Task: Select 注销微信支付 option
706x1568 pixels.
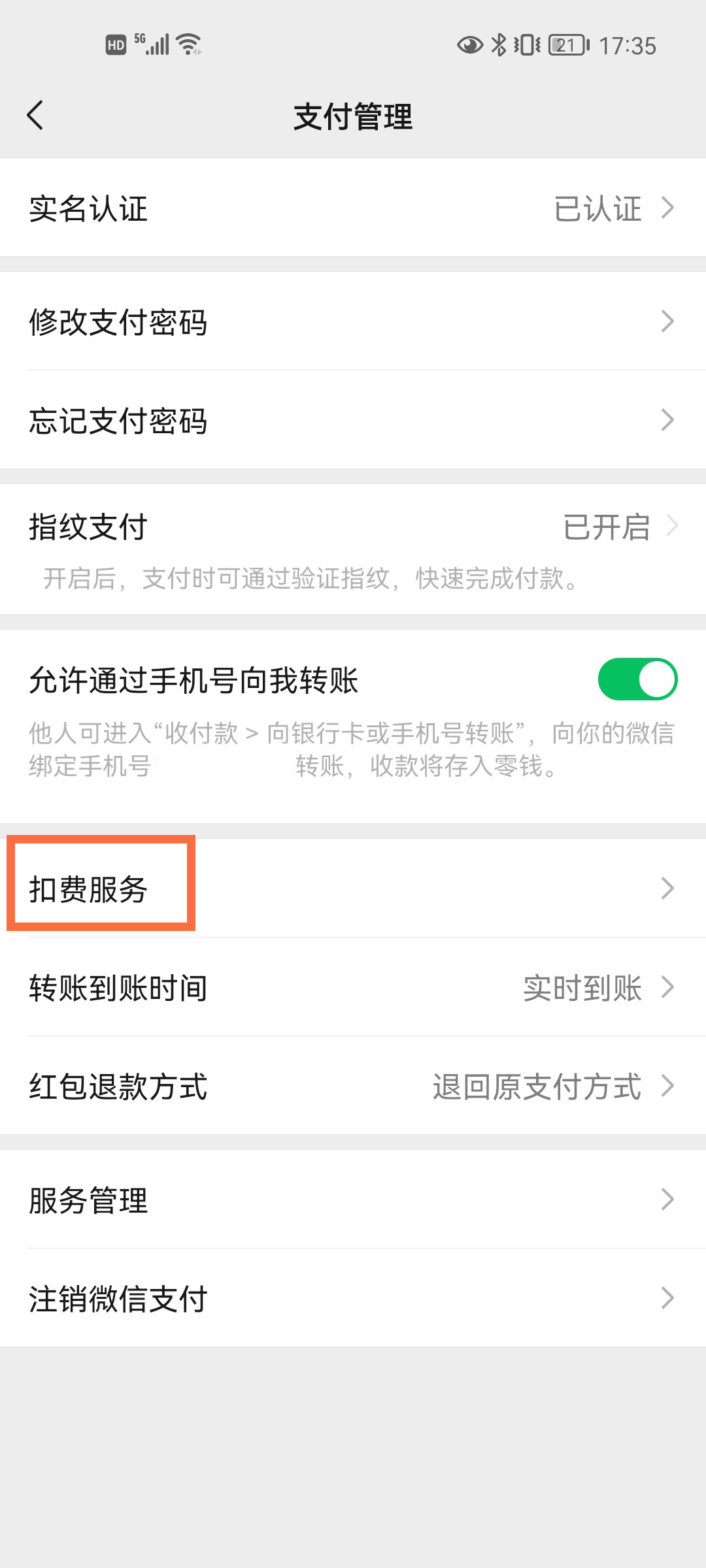Action: (353, 1298)
